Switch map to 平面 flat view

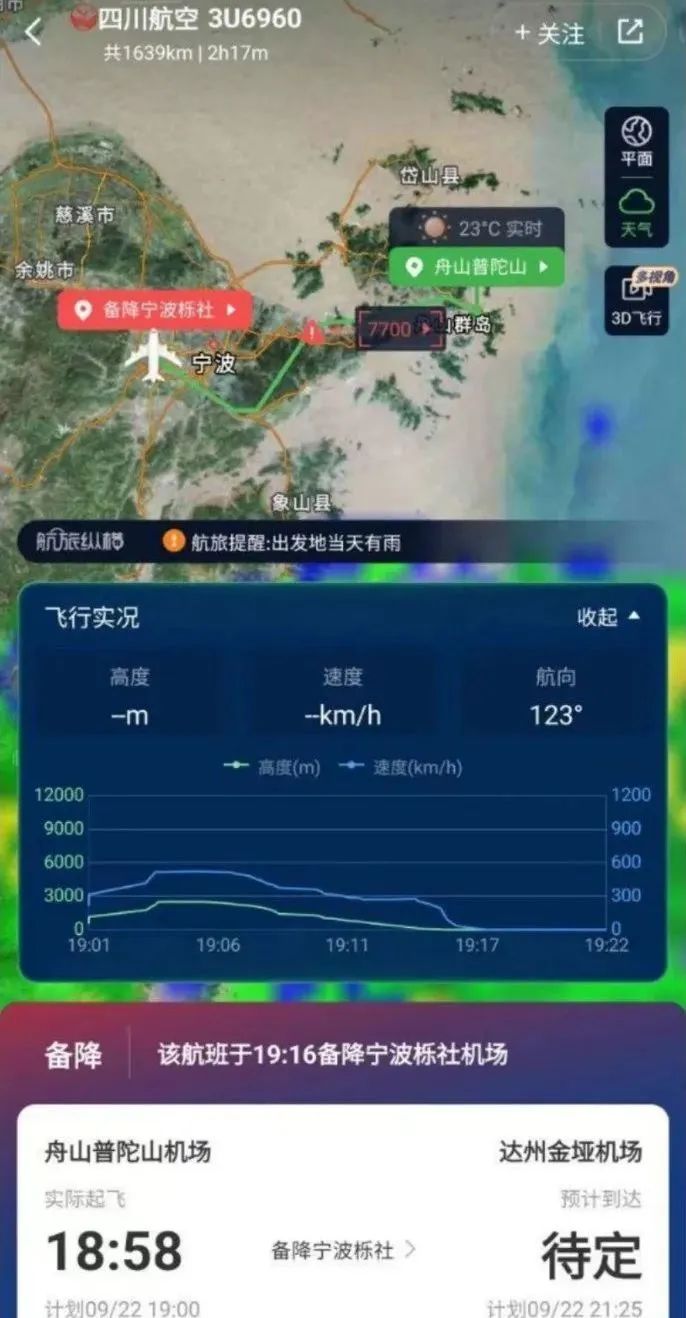tap(637, 140)
